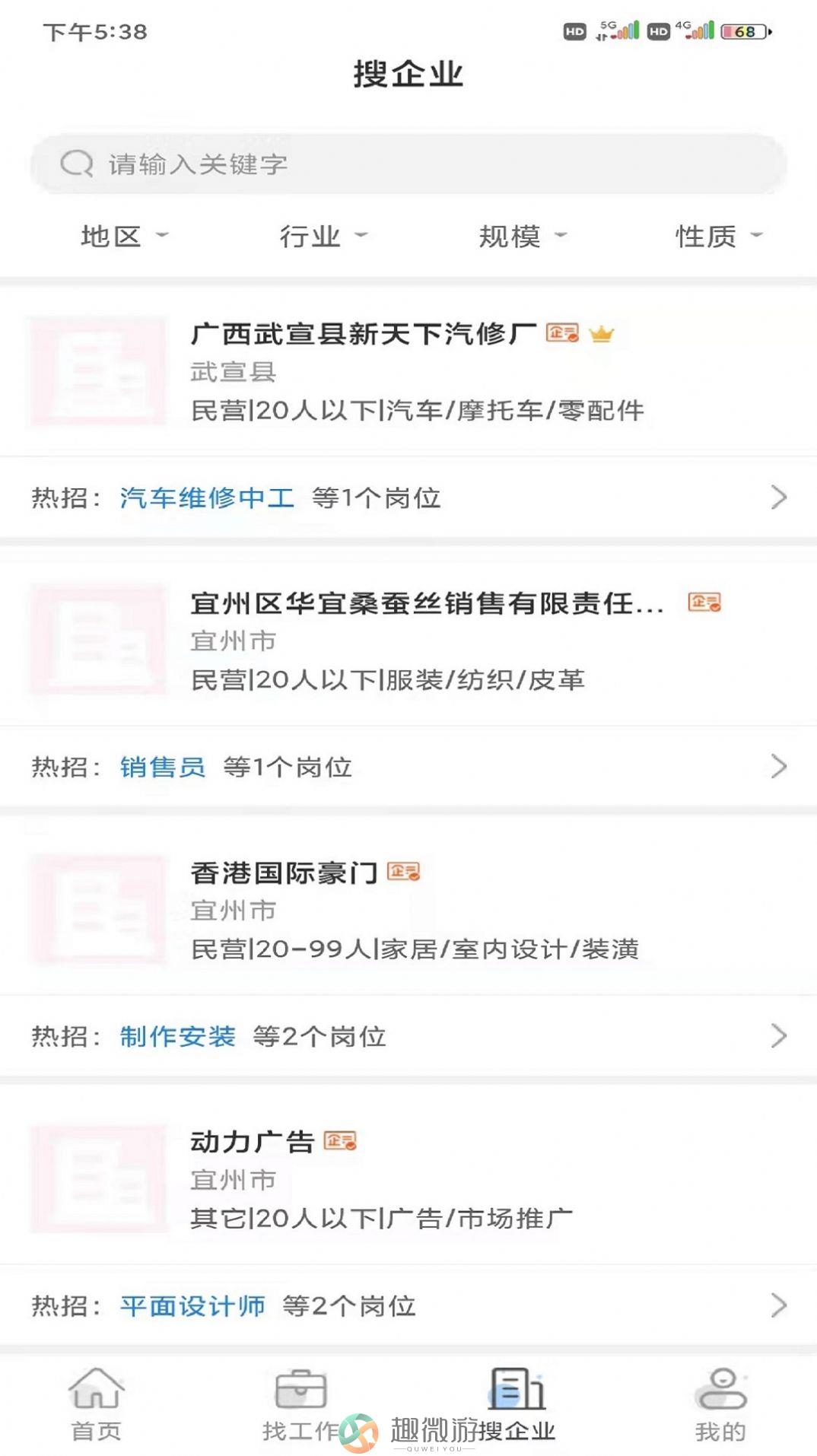Open the 行业 industry filter
Screen dimensions: 817x1456
coord(323,237)
